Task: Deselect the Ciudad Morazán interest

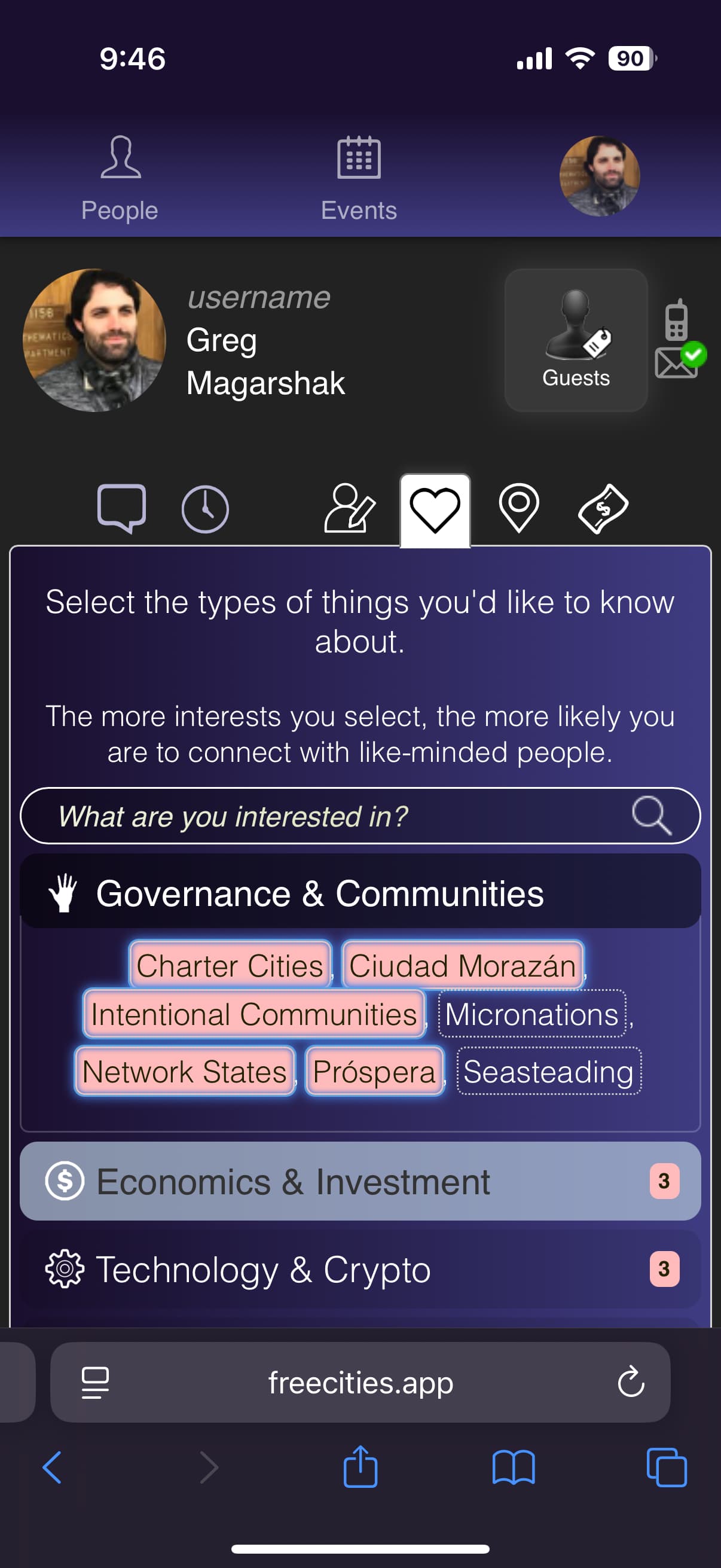Action: (x=462, y=965)
